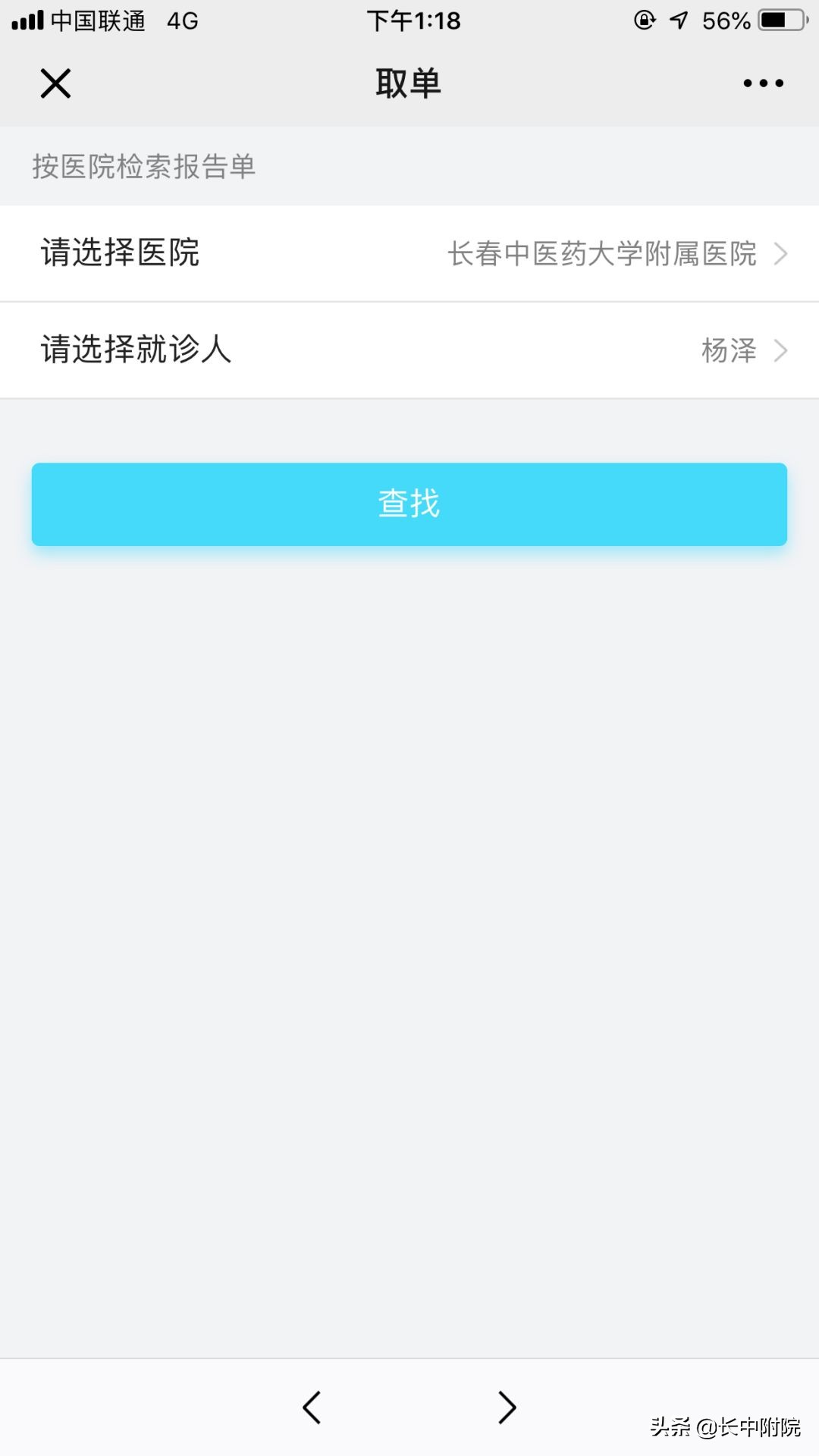Image resolution: width=819 pixels, height=1456 pixels.
Task: Tap the back arrow at the bottom
Action: click(311, 1407)
